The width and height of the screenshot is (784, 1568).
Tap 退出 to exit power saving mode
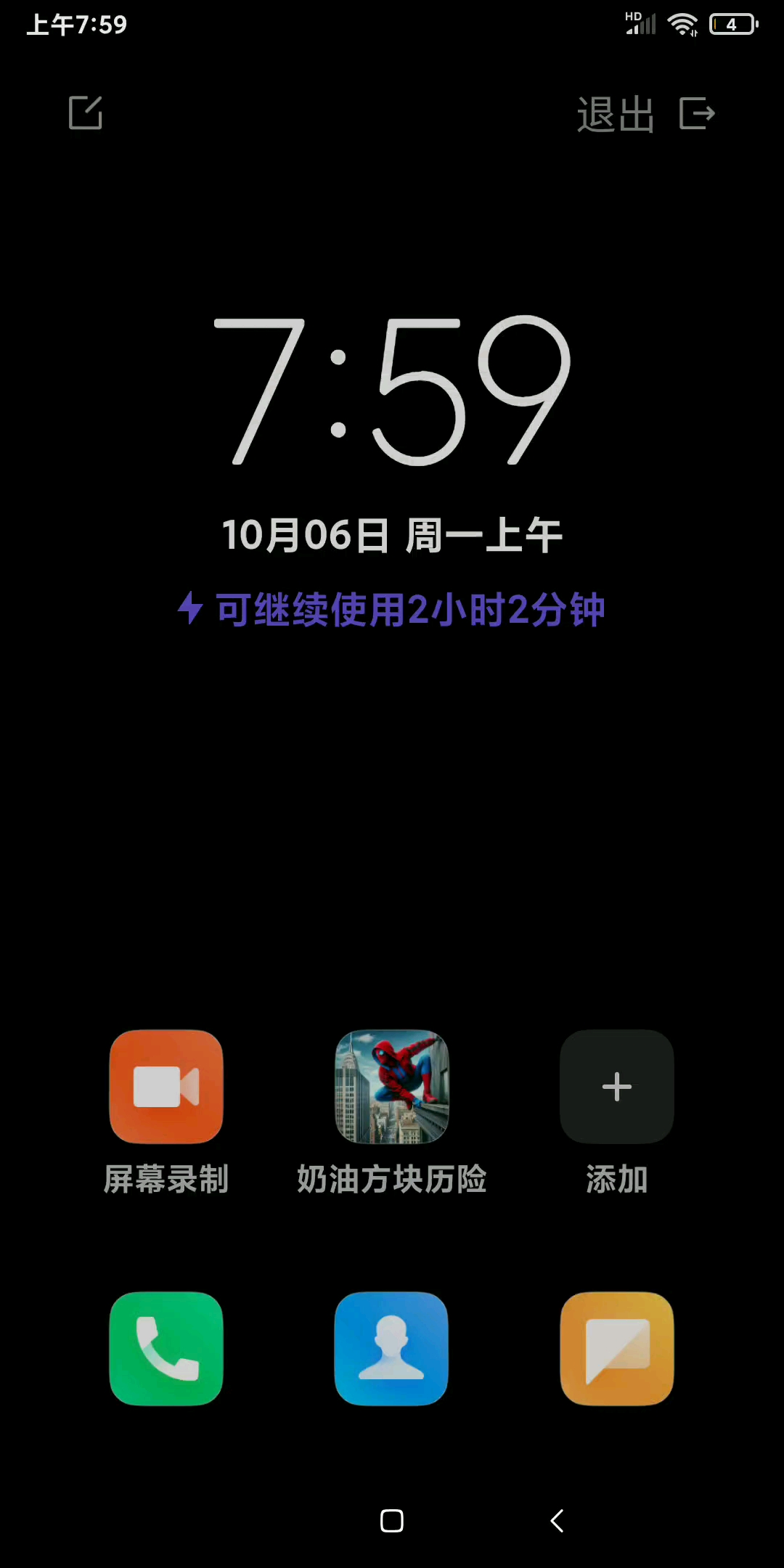pyautogui.click(x=645, y=114)
